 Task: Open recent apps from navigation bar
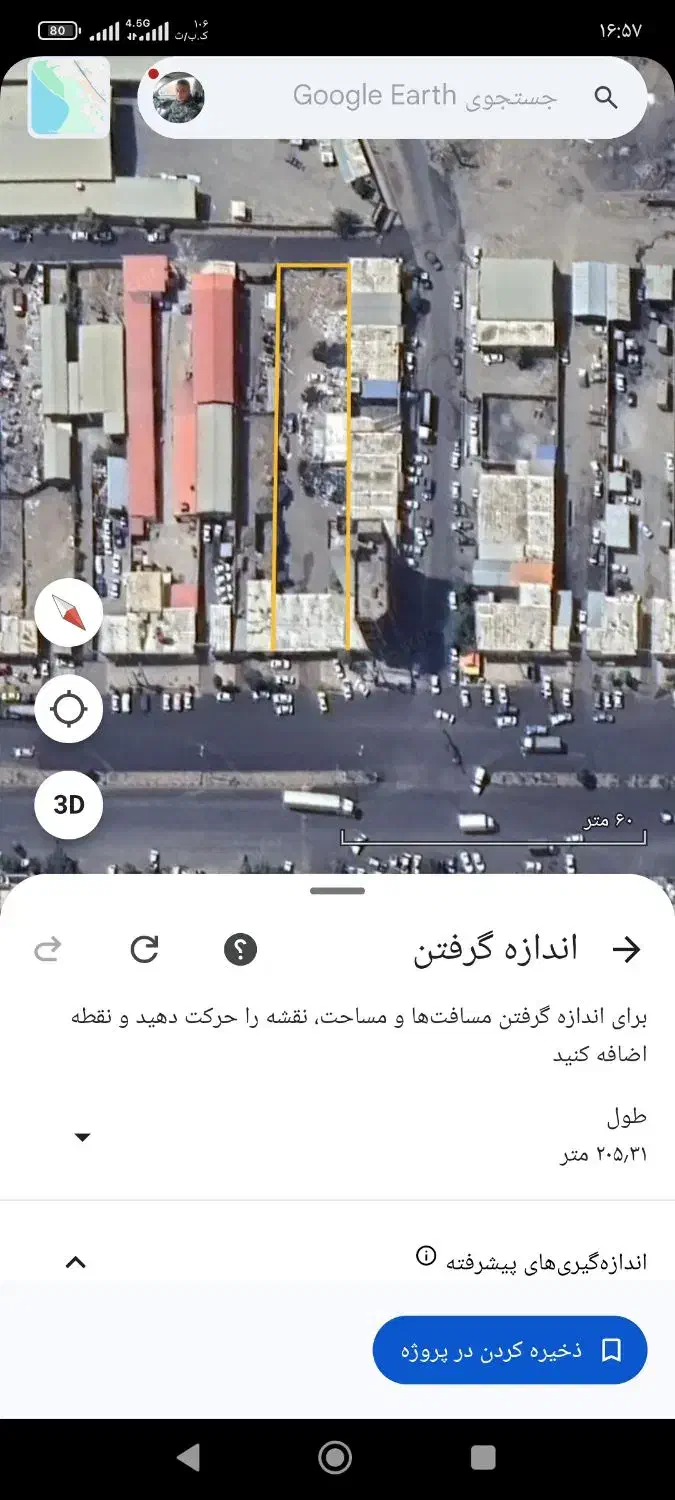point(483,1458)
